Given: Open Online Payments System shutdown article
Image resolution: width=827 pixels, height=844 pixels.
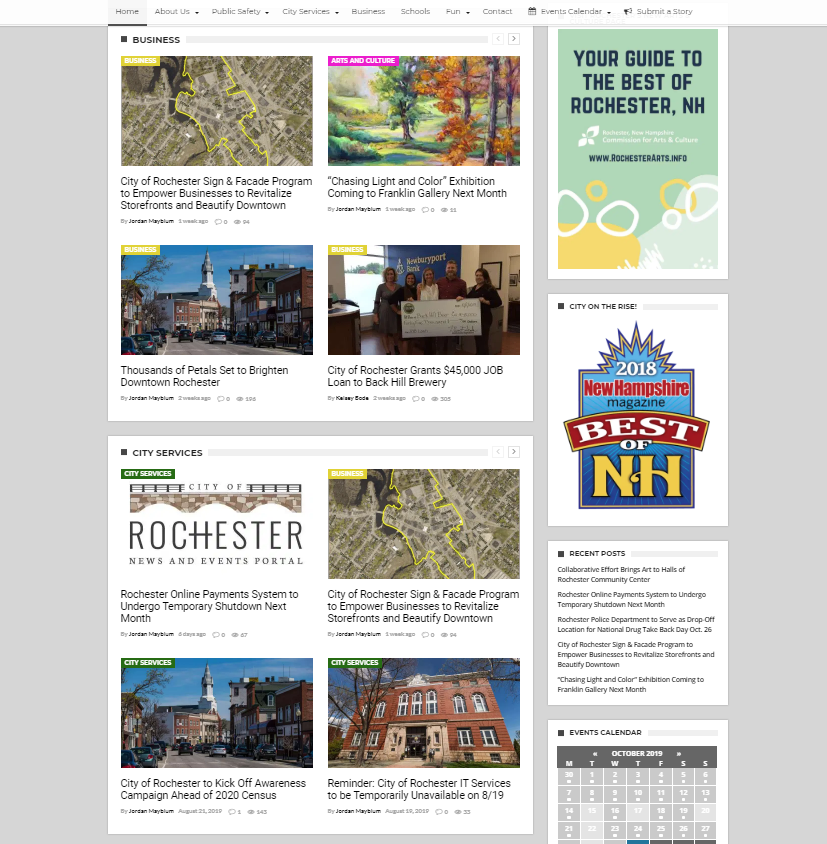Looking at the screenshot, I should click(x=209, y=606).
